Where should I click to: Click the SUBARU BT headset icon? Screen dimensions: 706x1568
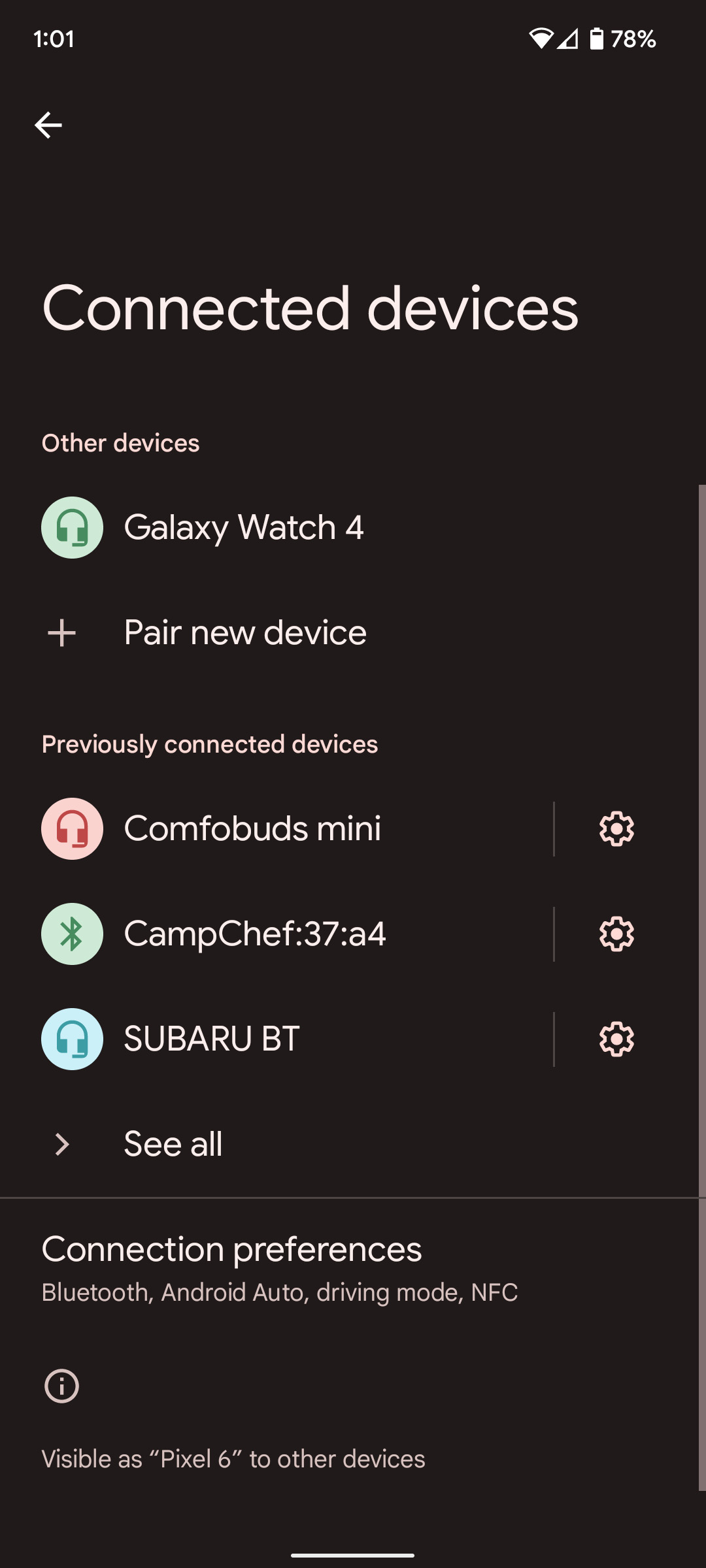[72, 1039]
